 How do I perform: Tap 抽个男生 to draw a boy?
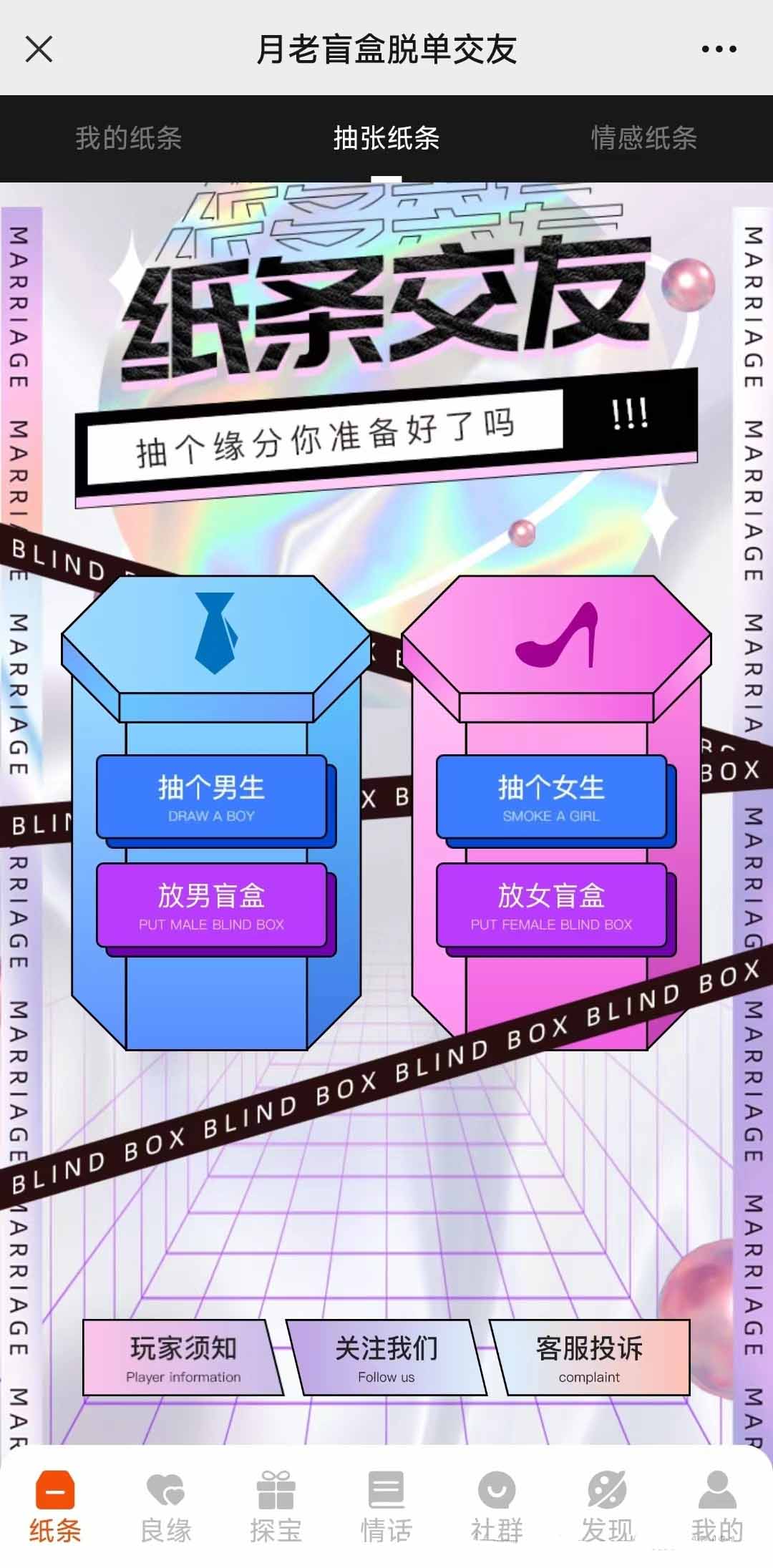pyautogui.click(x=212, y=797)
